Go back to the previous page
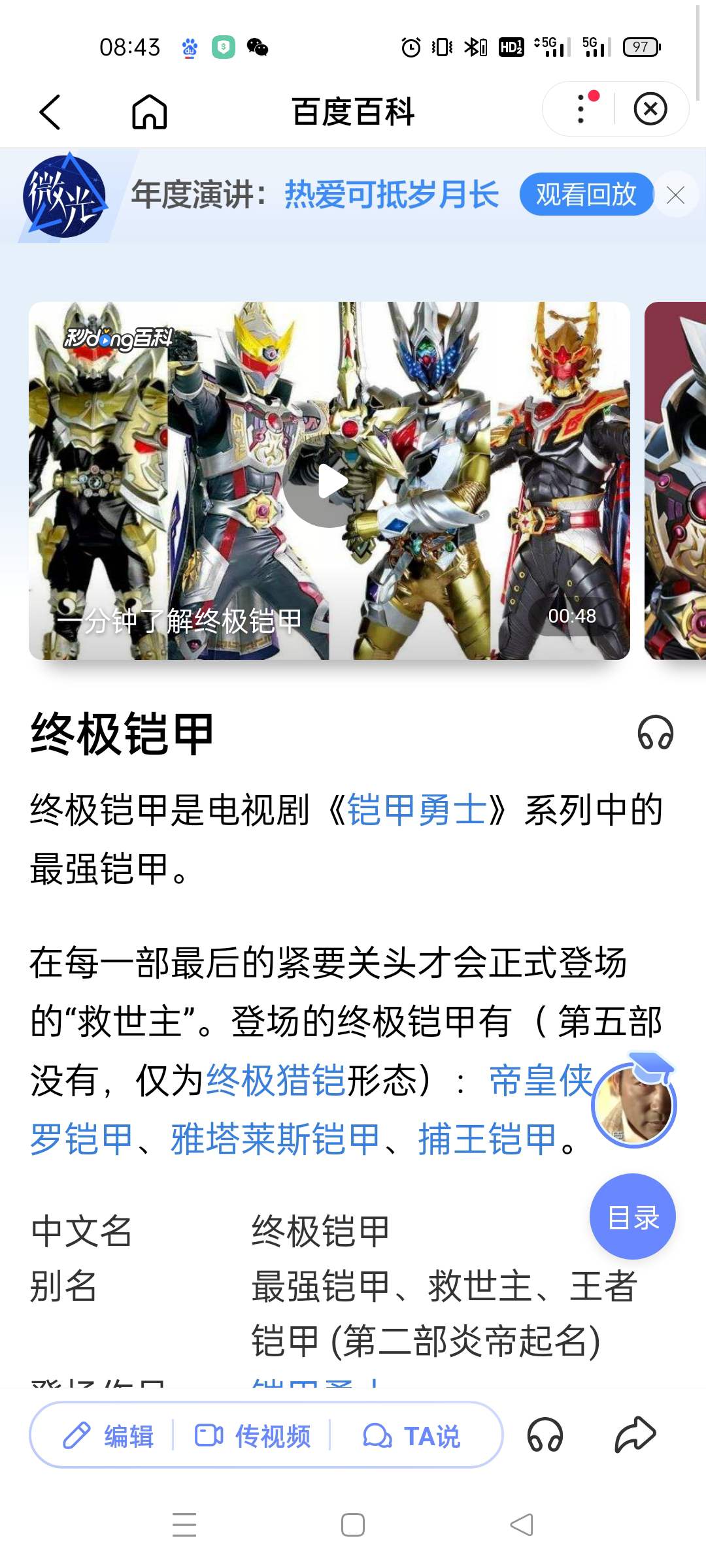 tap(50, 112)
